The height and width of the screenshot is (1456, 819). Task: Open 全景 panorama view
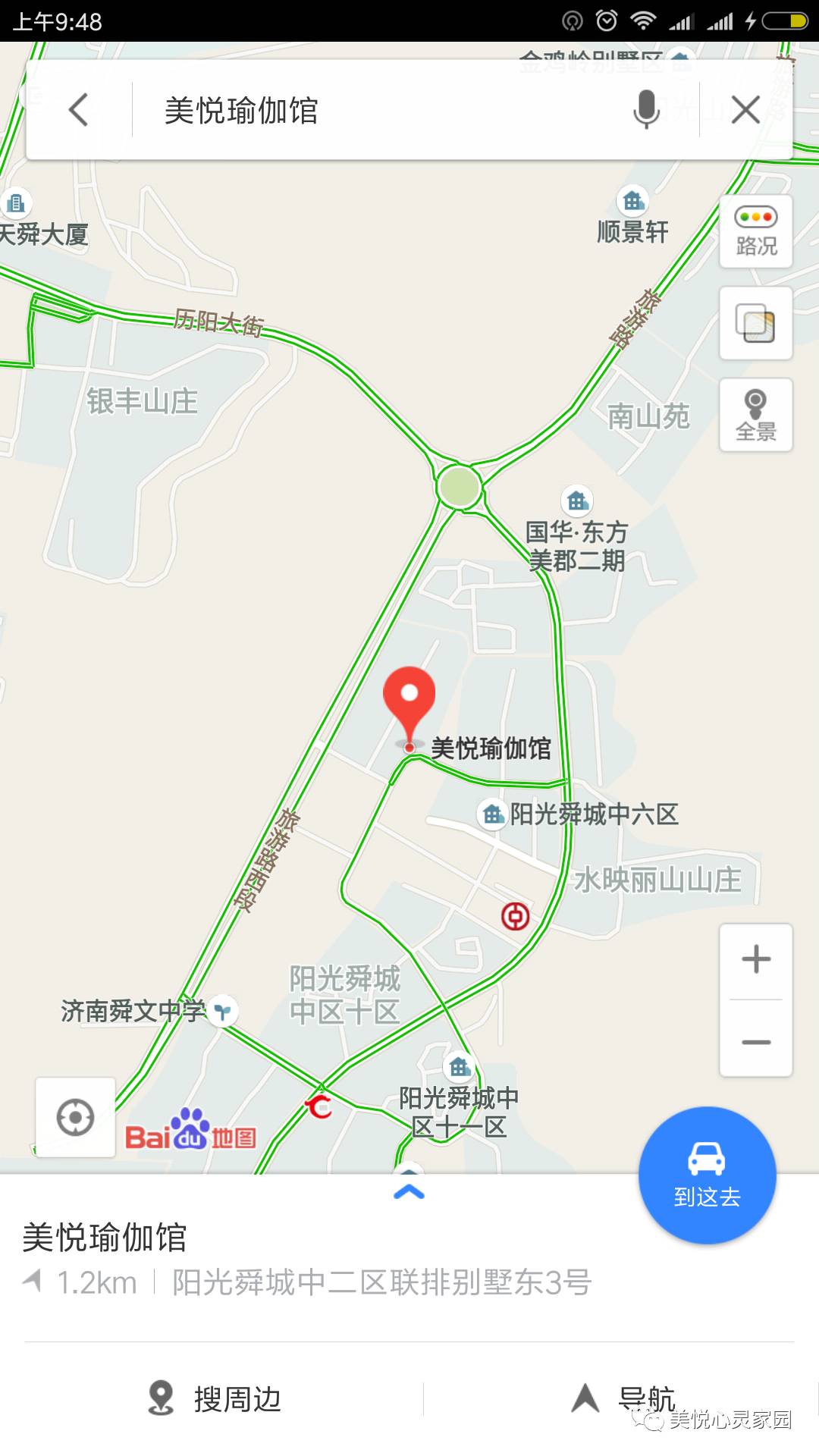pyautogui.click(x=756, y=415)
